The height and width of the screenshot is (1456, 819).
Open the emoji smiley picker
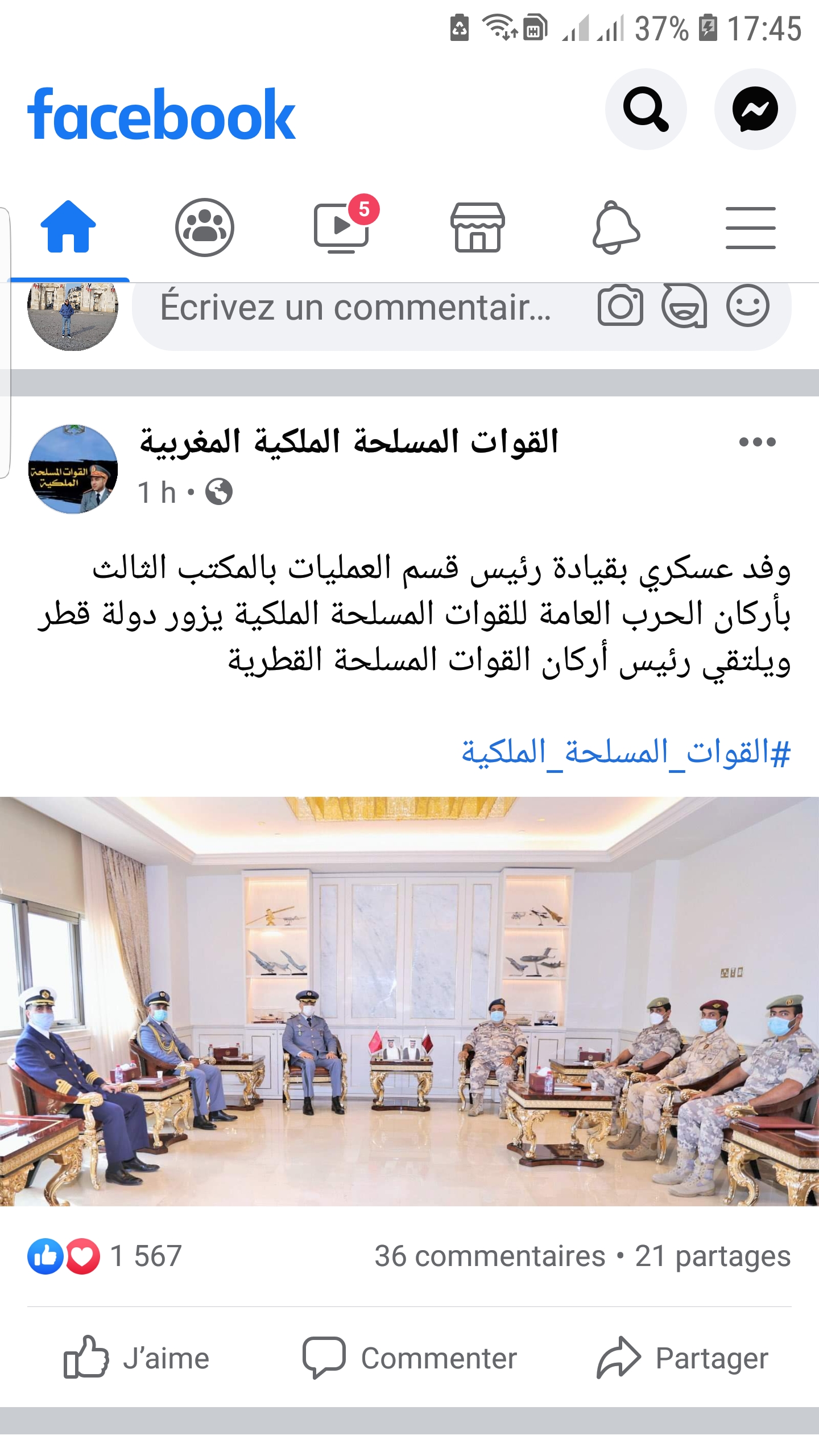pyautogui.click(x=748, y=307)
